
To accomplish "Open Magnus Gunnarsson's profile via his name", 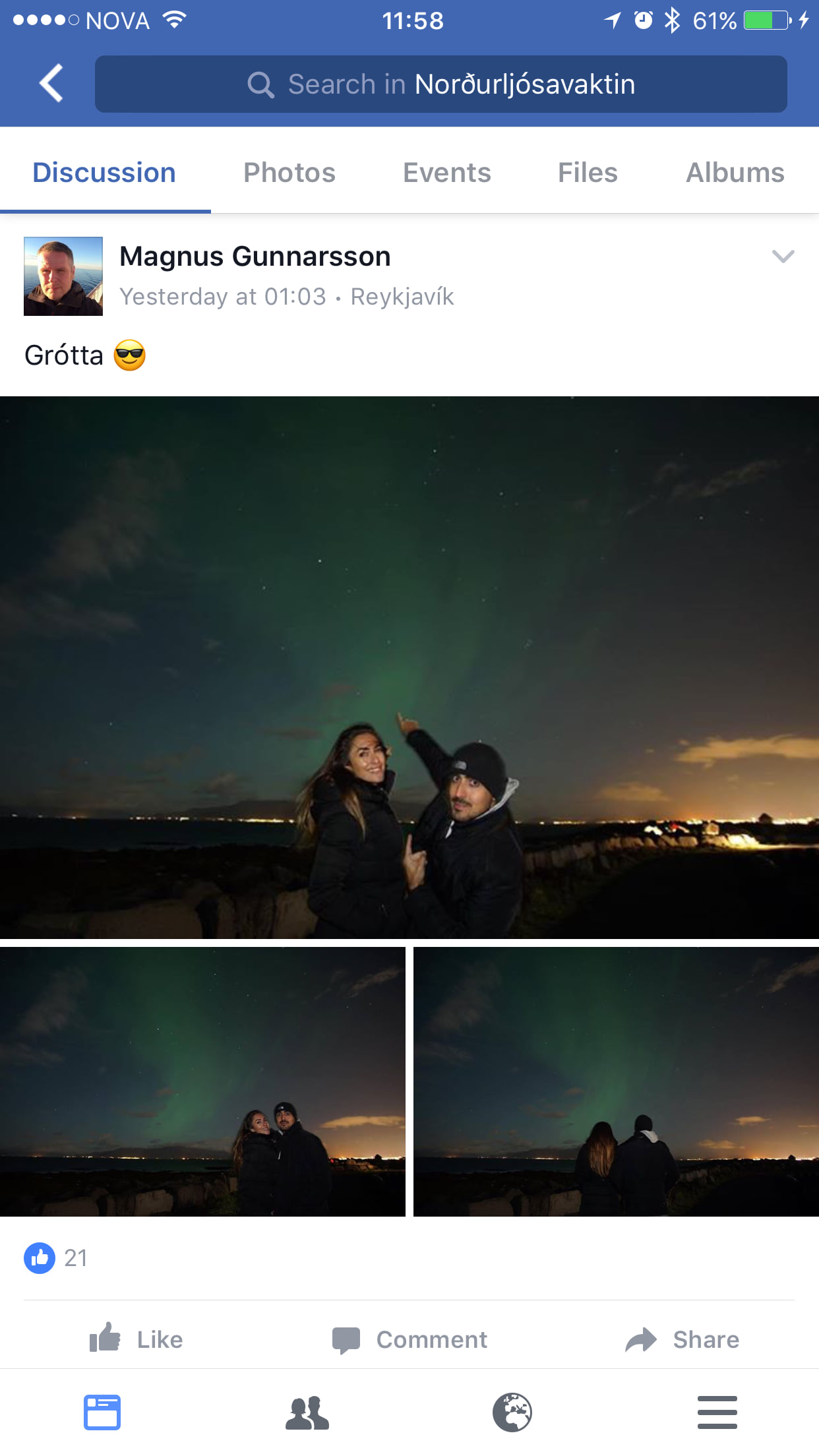I will [x=255, y=257].
